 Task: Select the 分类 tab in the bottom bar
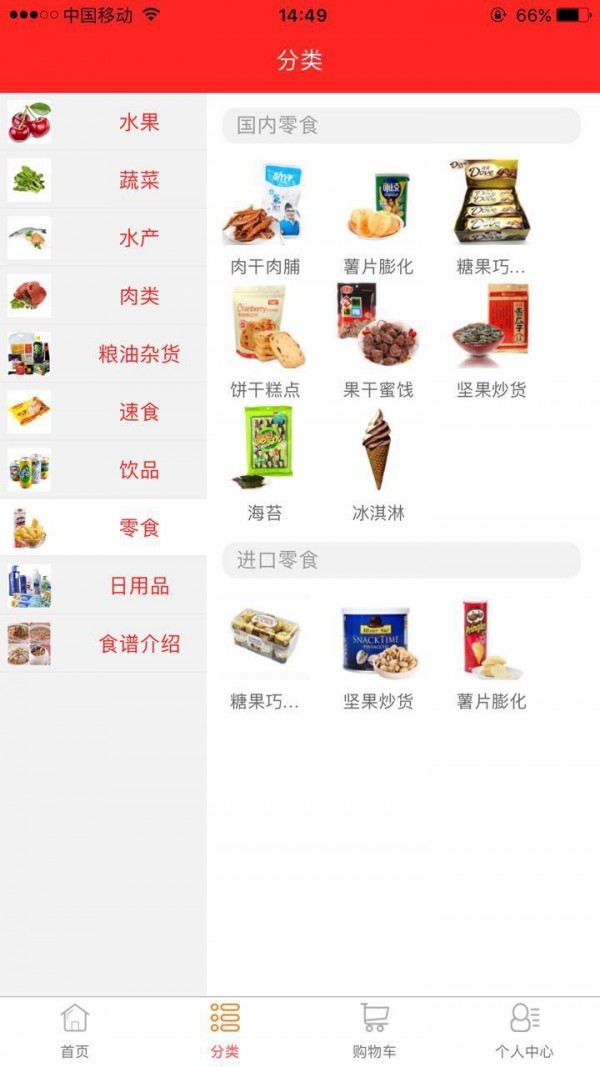(225, 1030)
